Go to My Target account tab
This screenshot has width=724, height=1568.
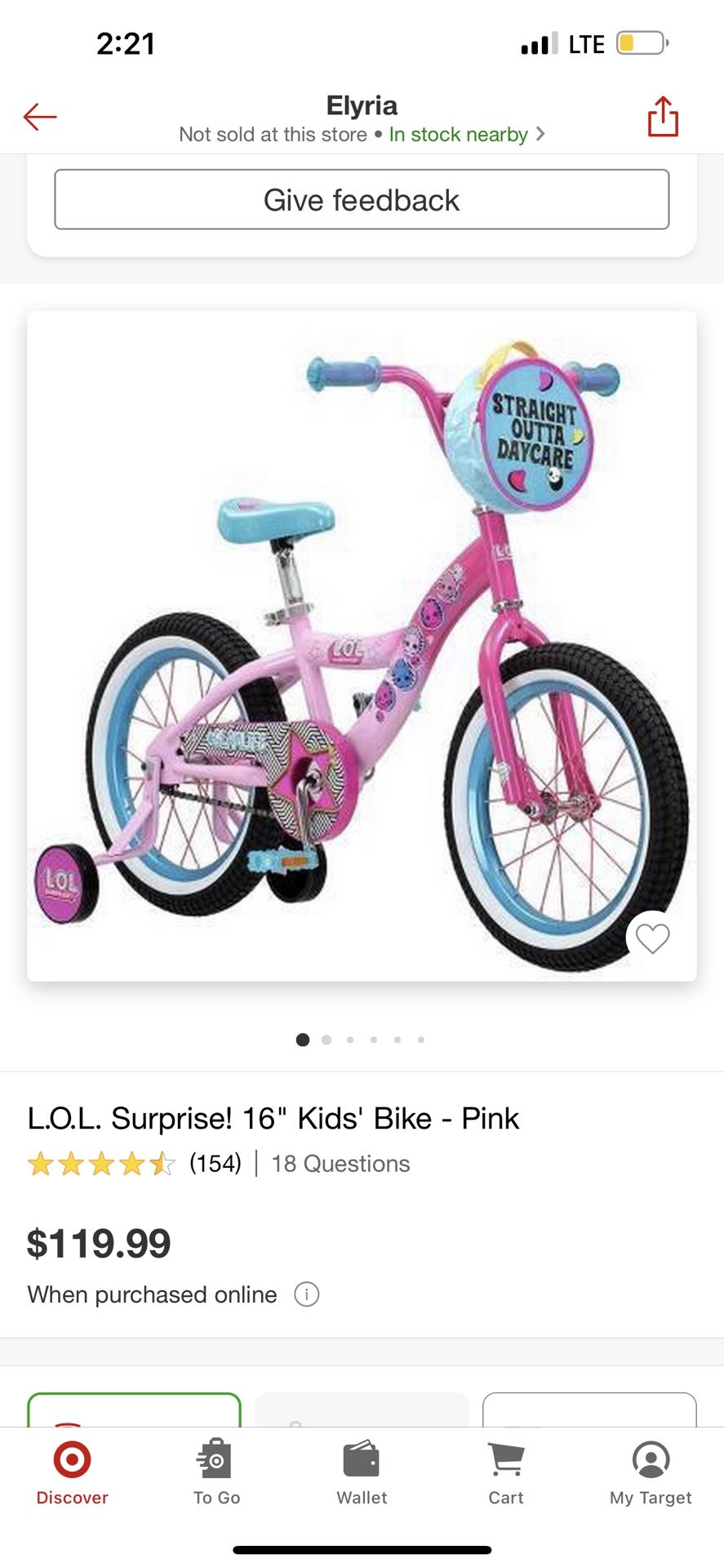point(651,1472)
